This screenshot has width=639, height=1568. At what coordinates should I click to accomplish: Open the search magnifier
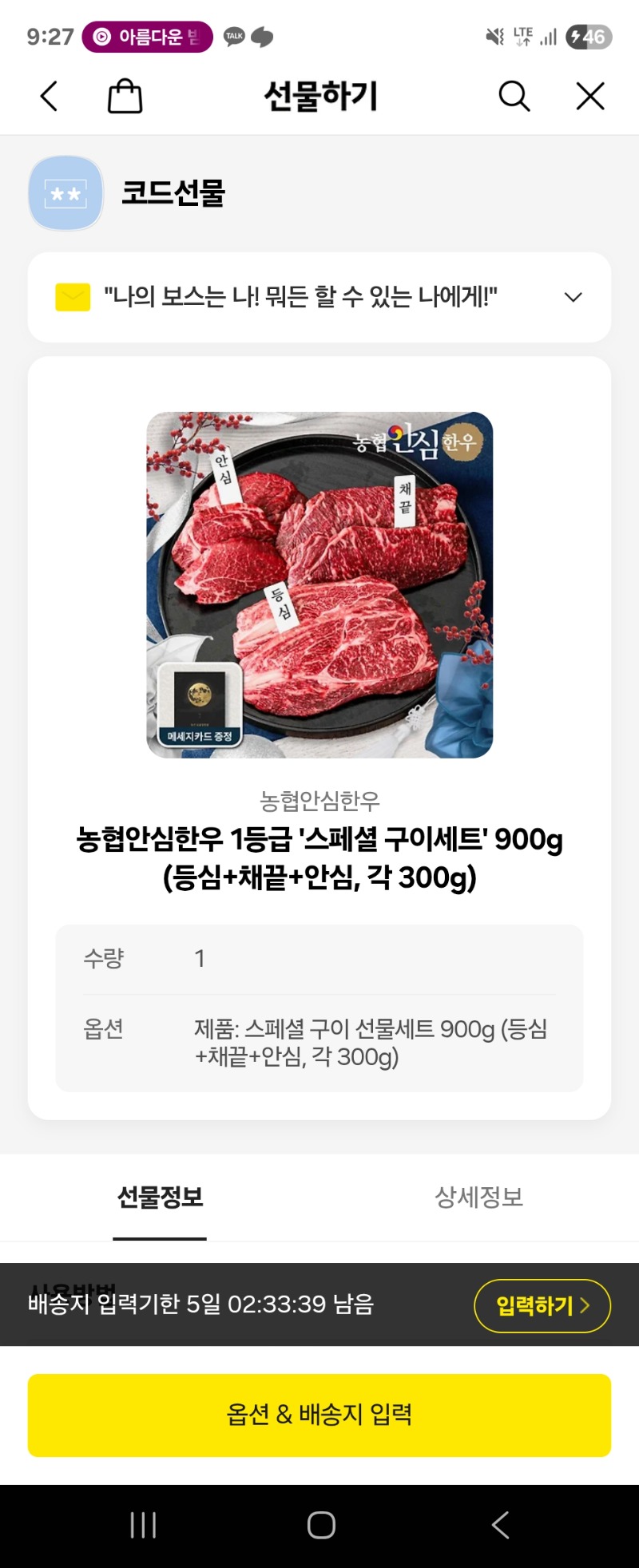(514, 97)
